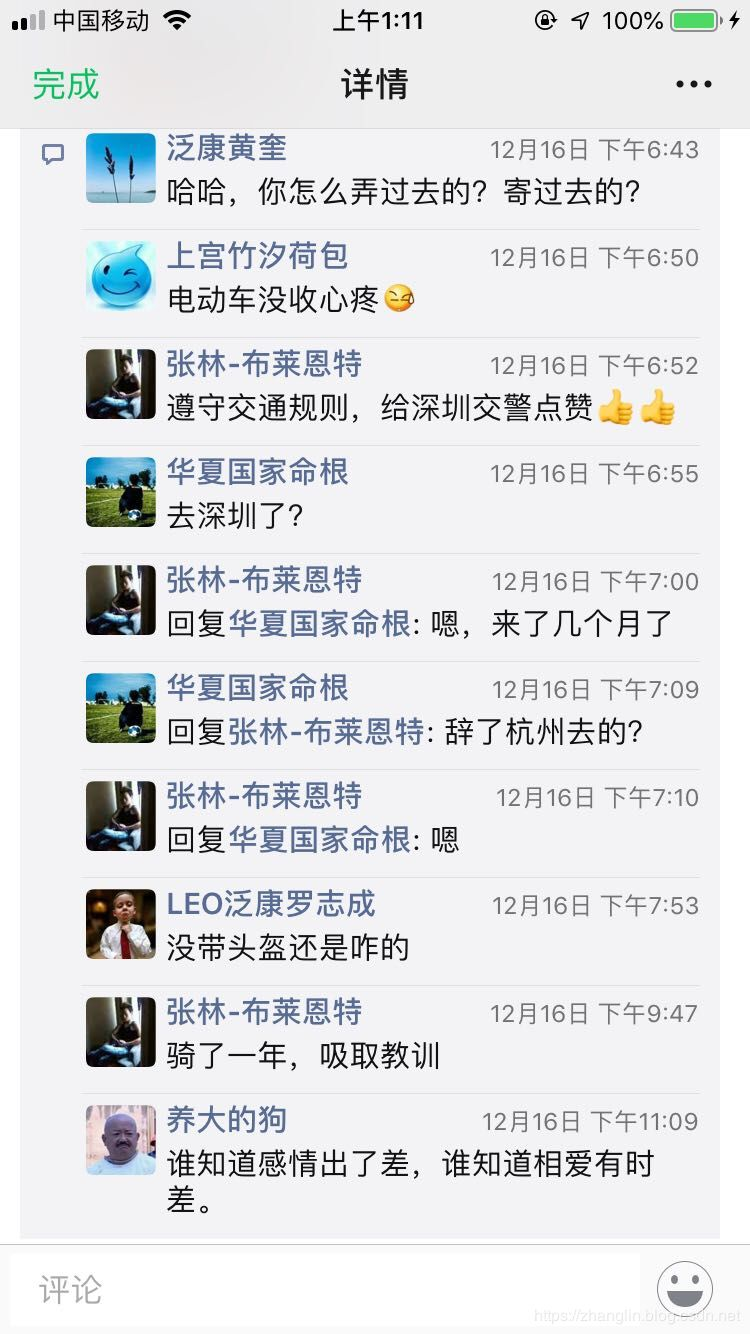
Task: Open the emoji picker smiley icon
Action: (685, 1289)
